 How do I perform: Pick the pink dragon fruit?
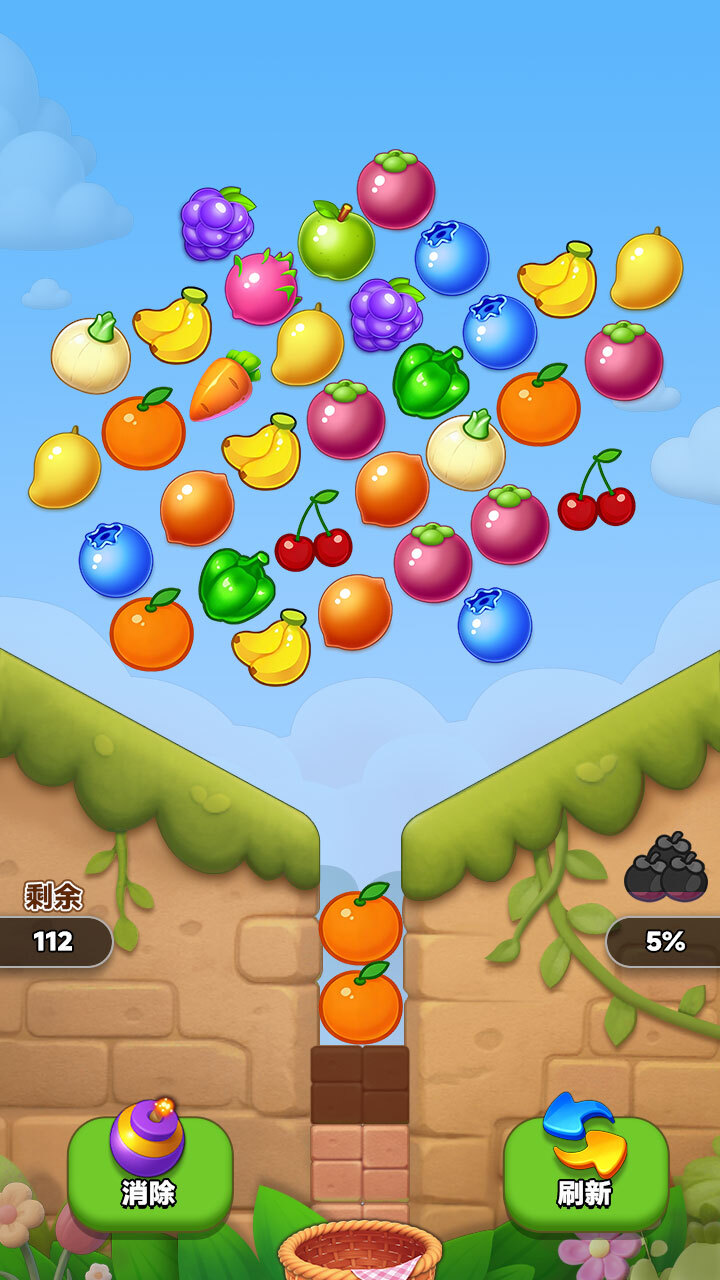tap(261, 288)
